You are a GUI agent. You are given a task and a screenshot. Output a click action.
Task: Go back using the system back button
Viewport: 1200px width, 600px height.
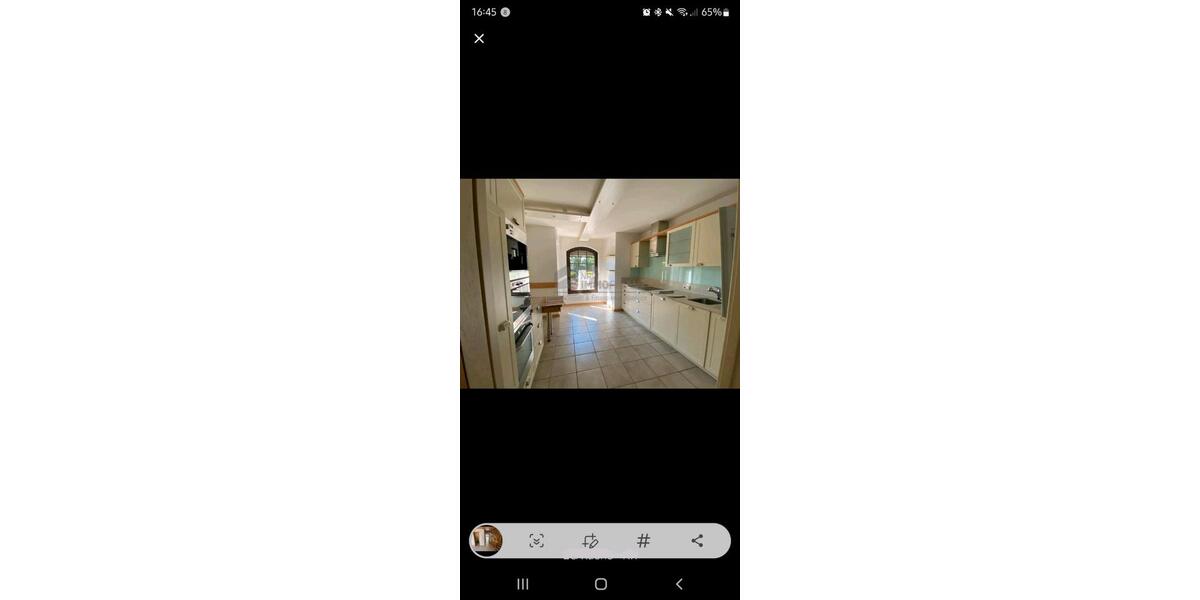[x=679, y=584]
